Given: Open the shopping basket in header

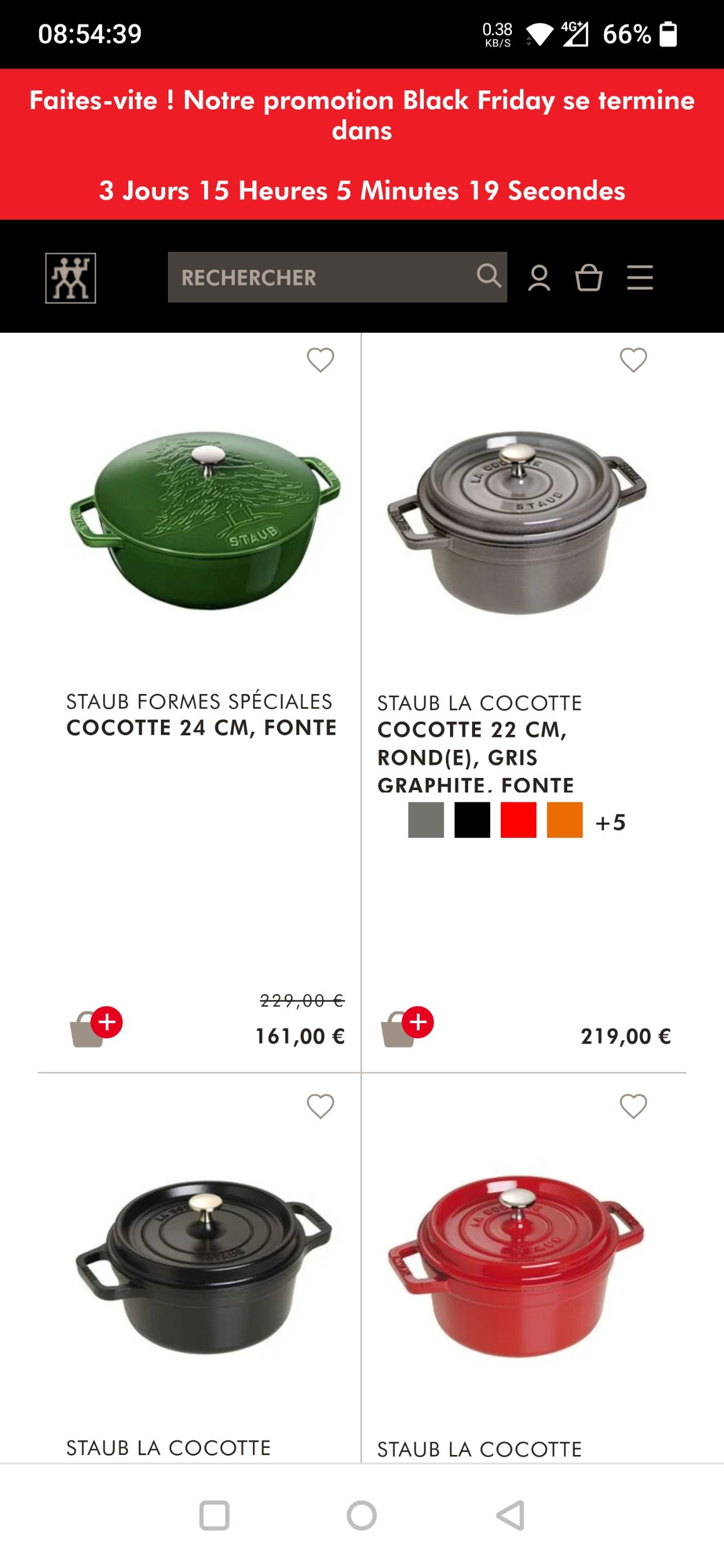Looking at the screenshot, I should point(589,277).
